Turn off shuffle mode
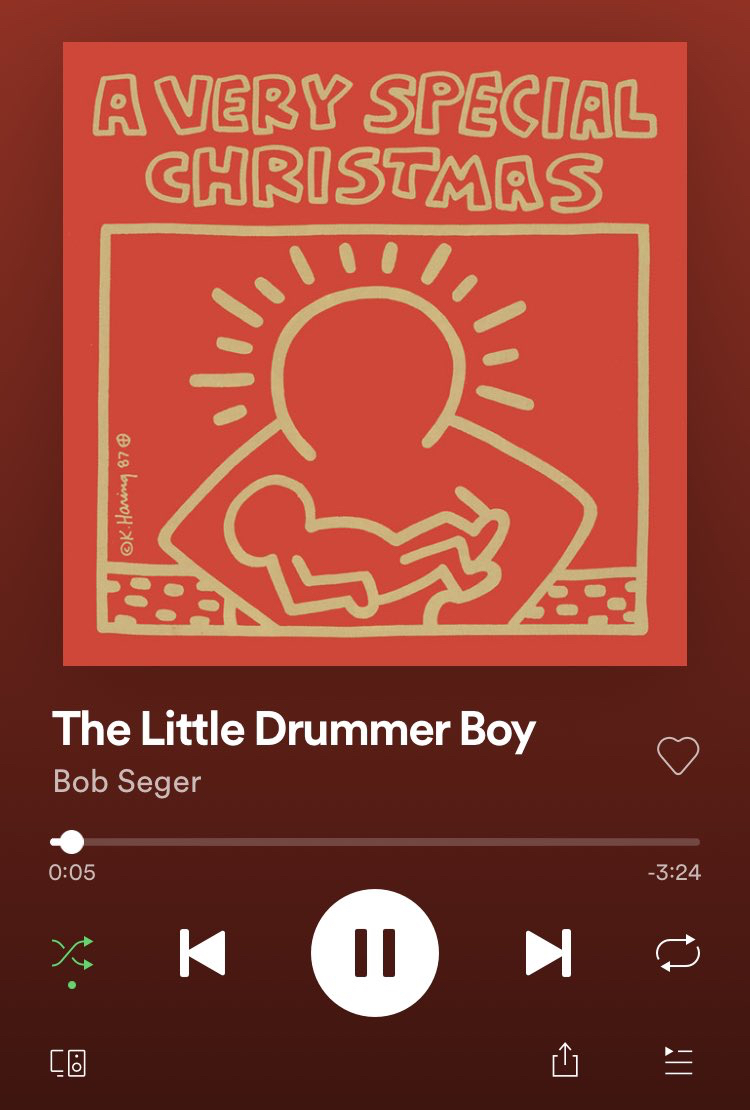 pyautogui.click(x=72, y=952)
